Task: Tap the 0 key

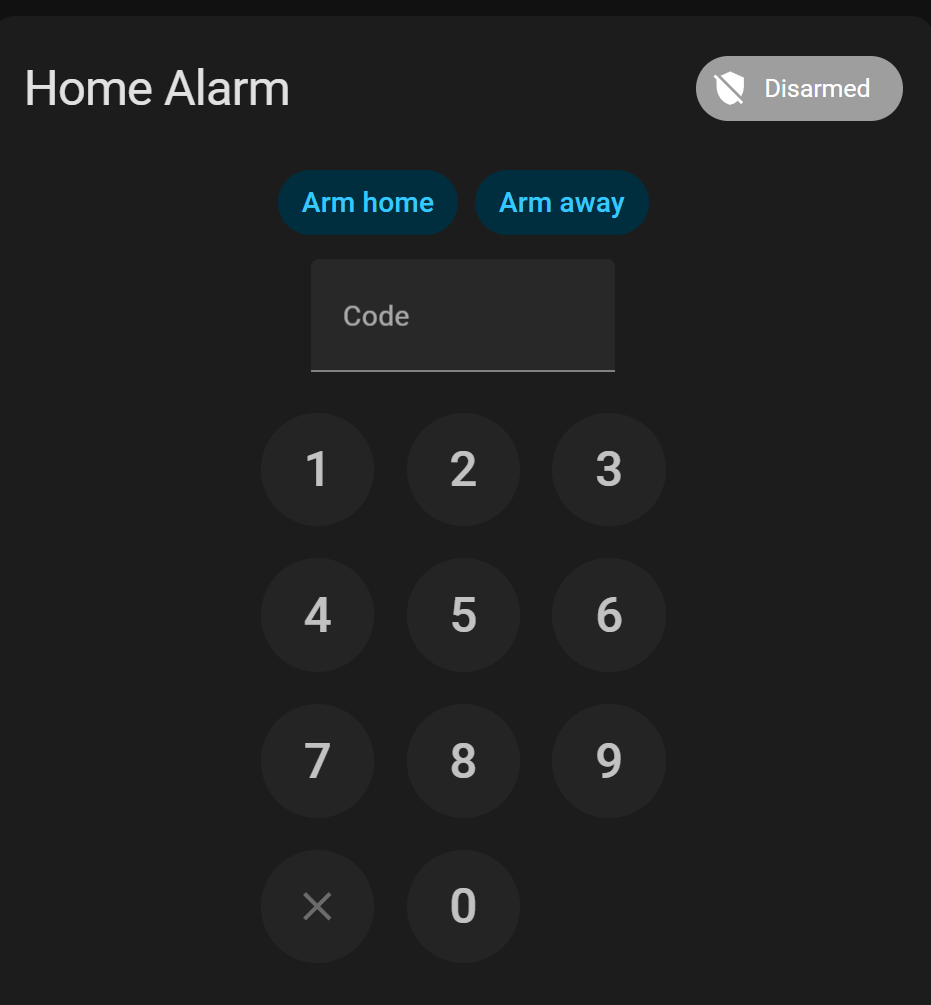Action: coord(463,906)
